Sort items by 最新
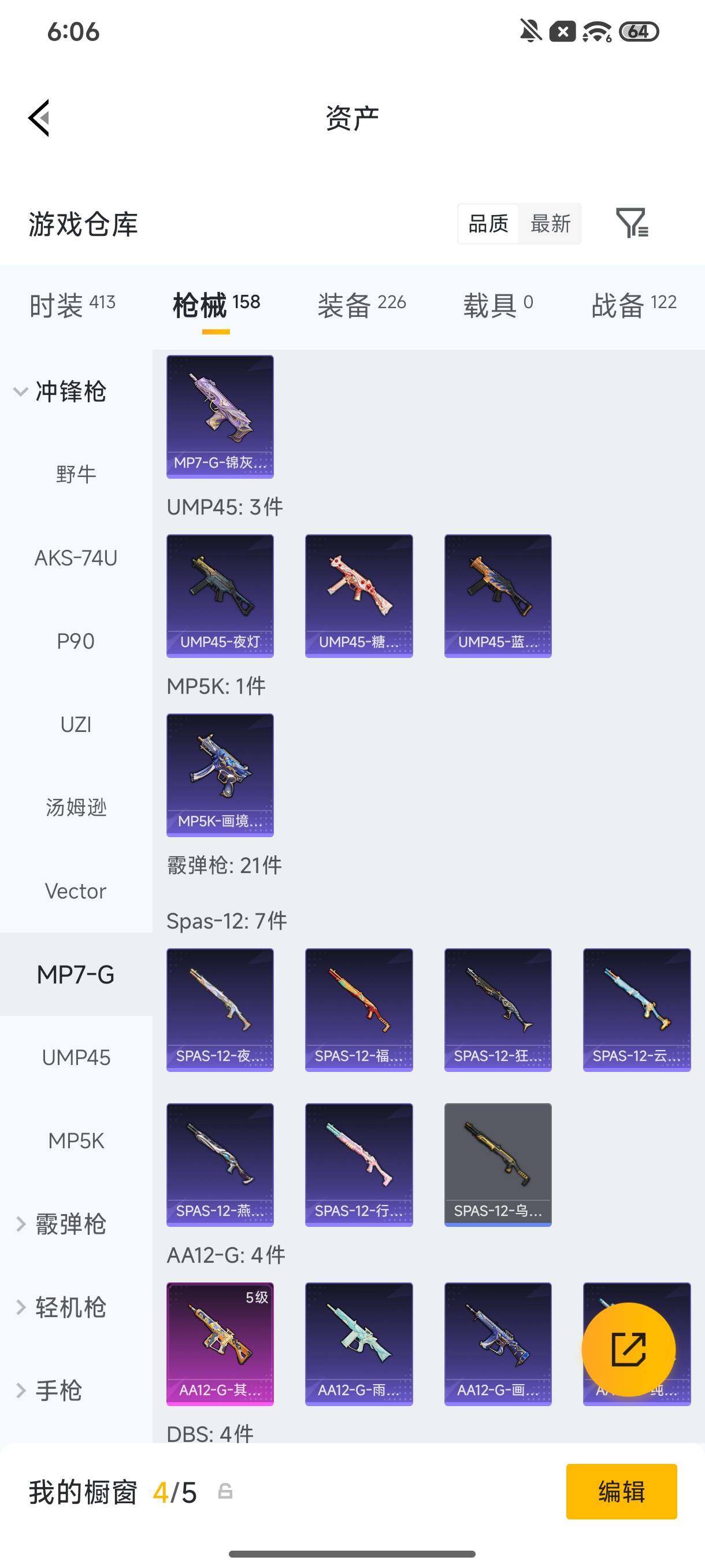 (x=550, y=223)
